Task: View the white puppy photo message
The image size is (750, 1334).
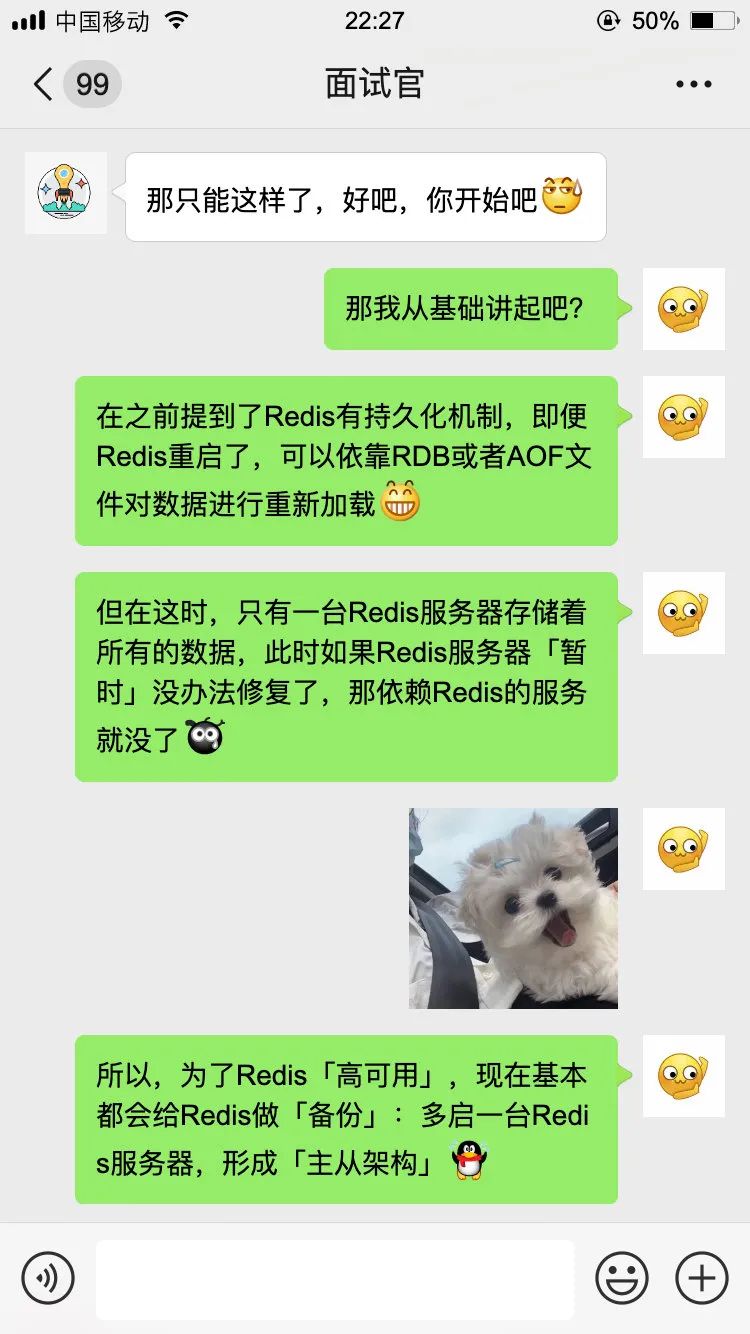Action: click(x=513, y=908)
